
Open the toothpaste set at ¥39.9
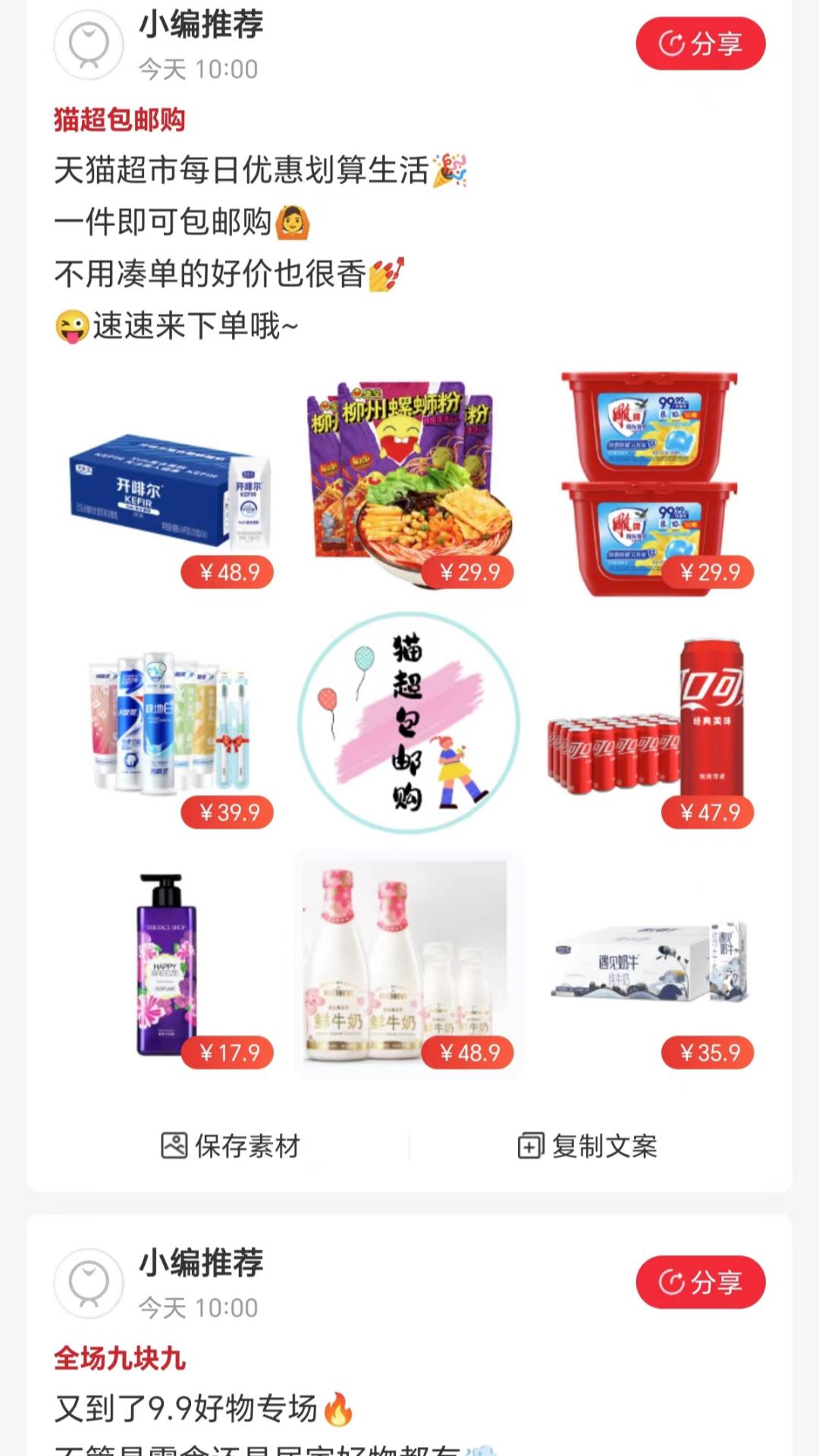[170, 723]
